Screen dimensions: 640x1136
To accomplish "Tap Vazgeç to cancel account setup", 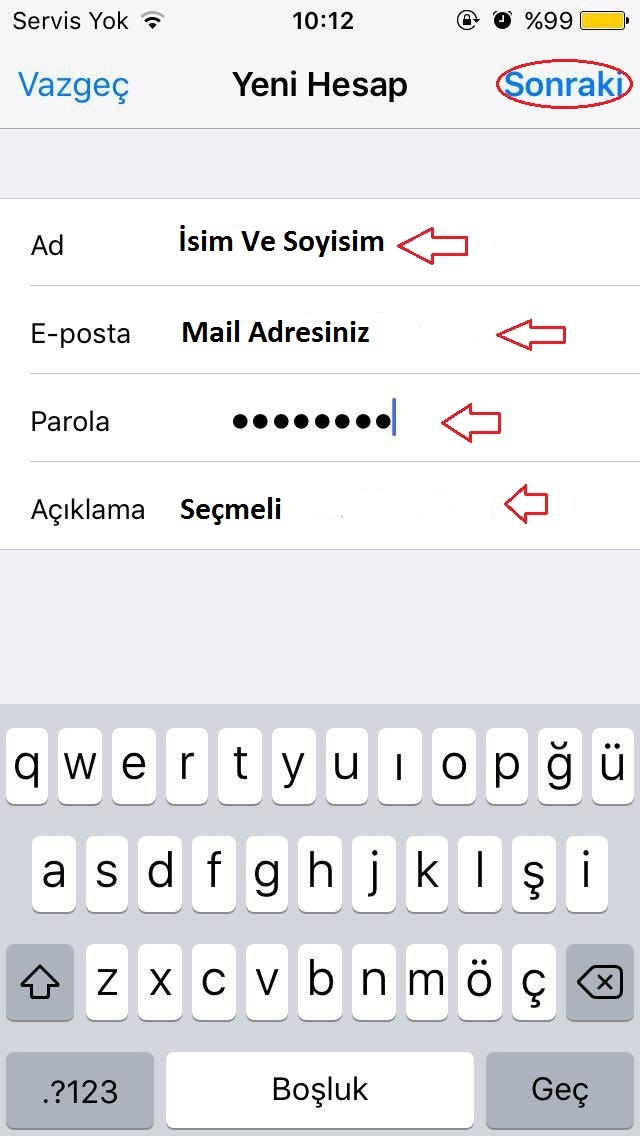I will click(74, 85).
